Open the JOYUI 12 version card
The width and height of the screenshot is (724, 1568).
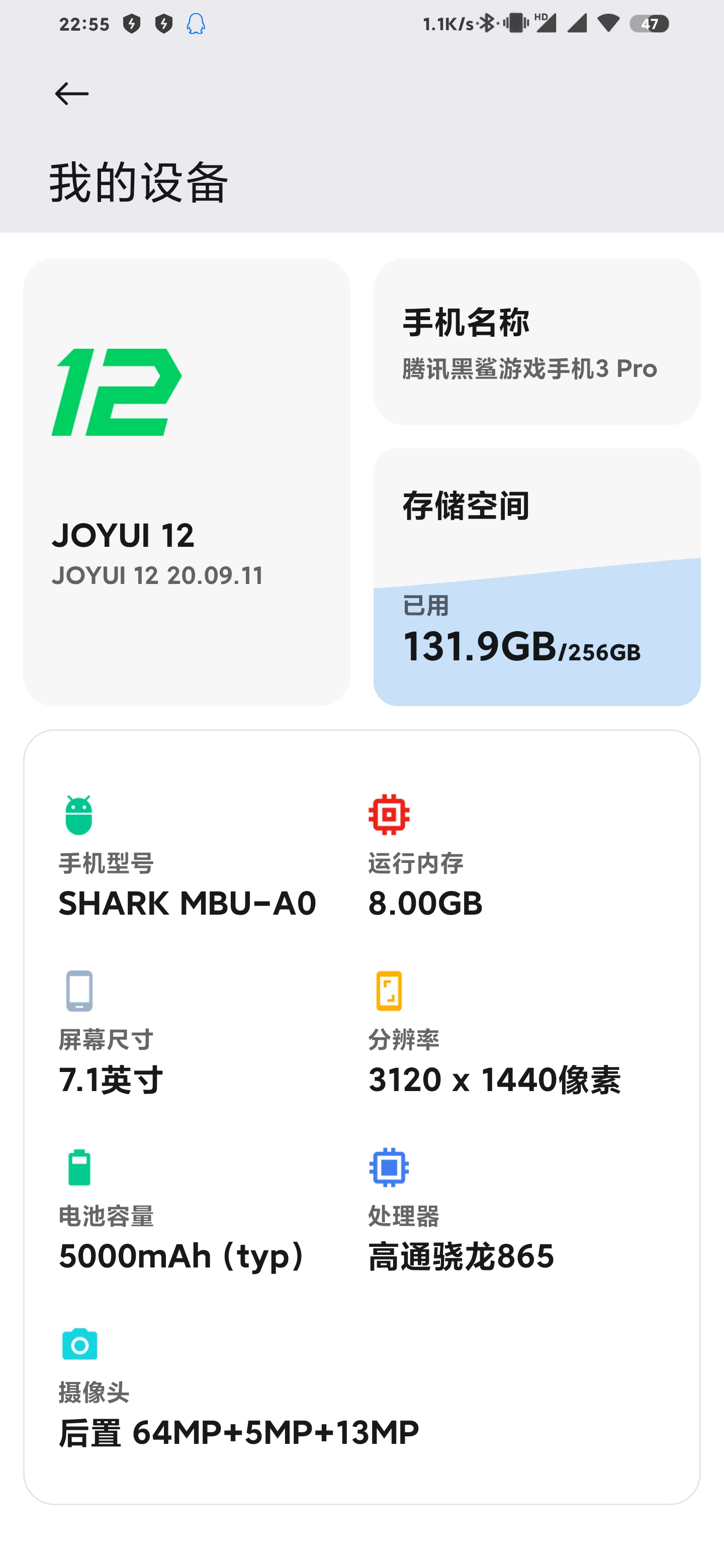(x=187, y=482)
